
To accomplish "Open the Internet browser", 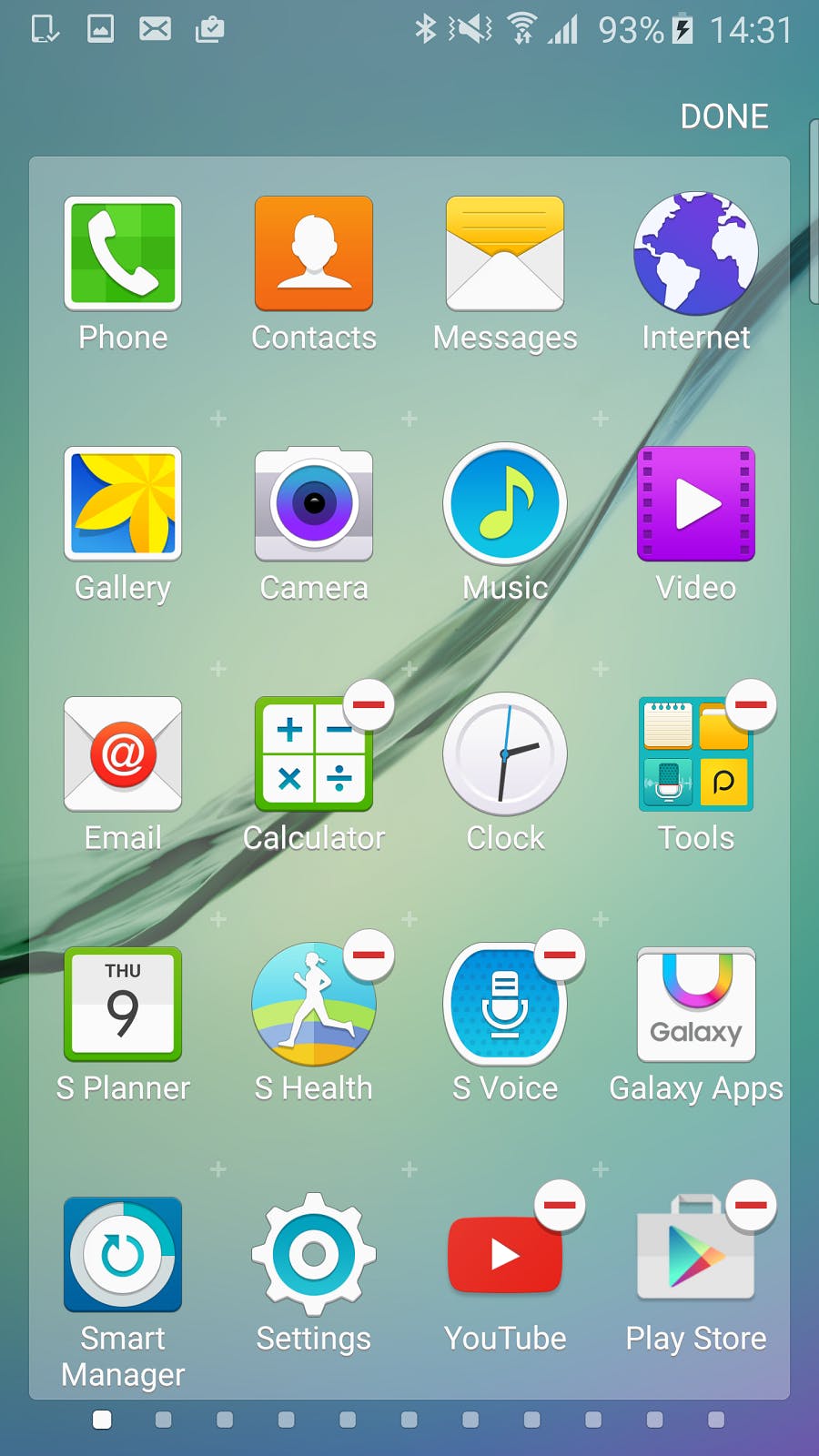I will click(x=696, y=254).
